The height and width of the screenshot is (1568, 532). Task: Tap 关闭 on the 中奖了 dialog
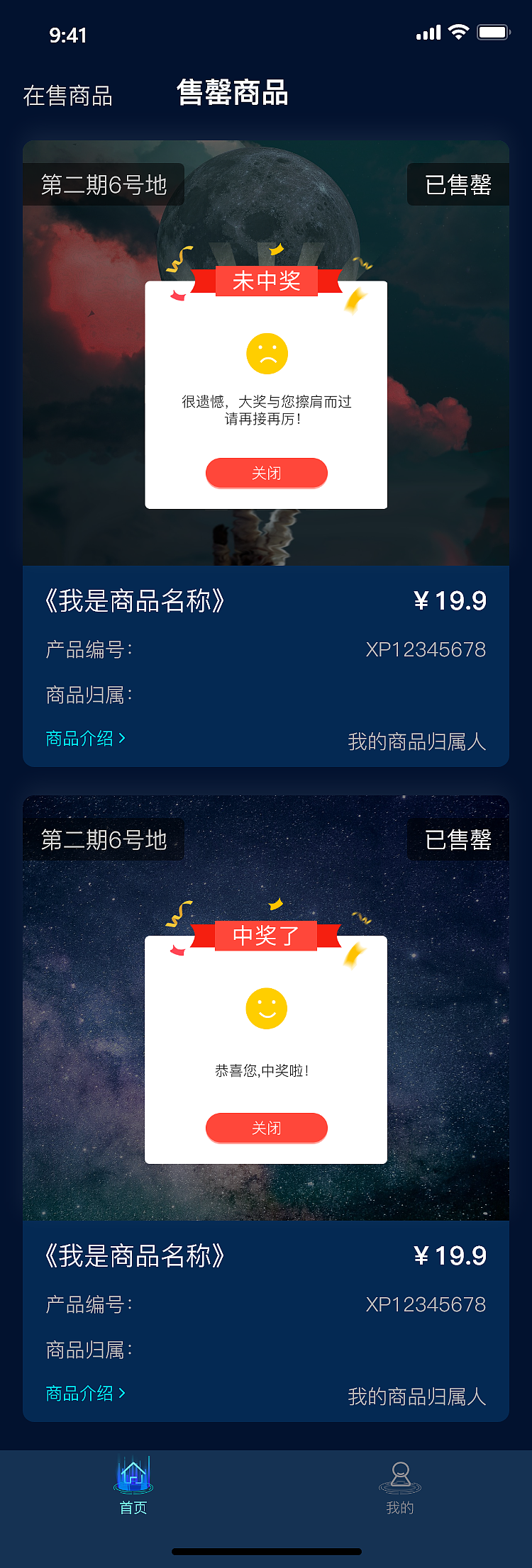pyautogui.click(x=266, y=1128)
